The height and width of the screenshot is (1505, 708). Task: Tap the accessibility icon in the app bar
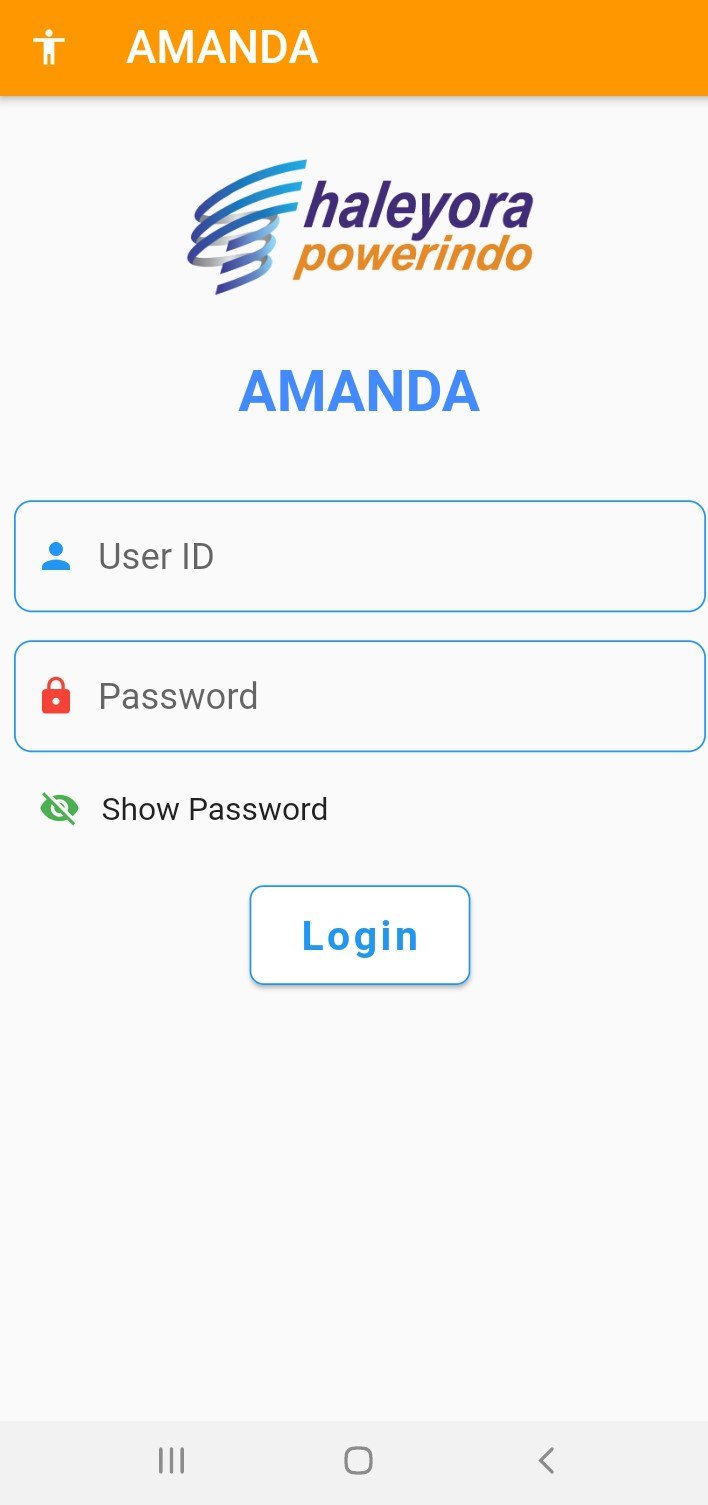pos(48,47)
